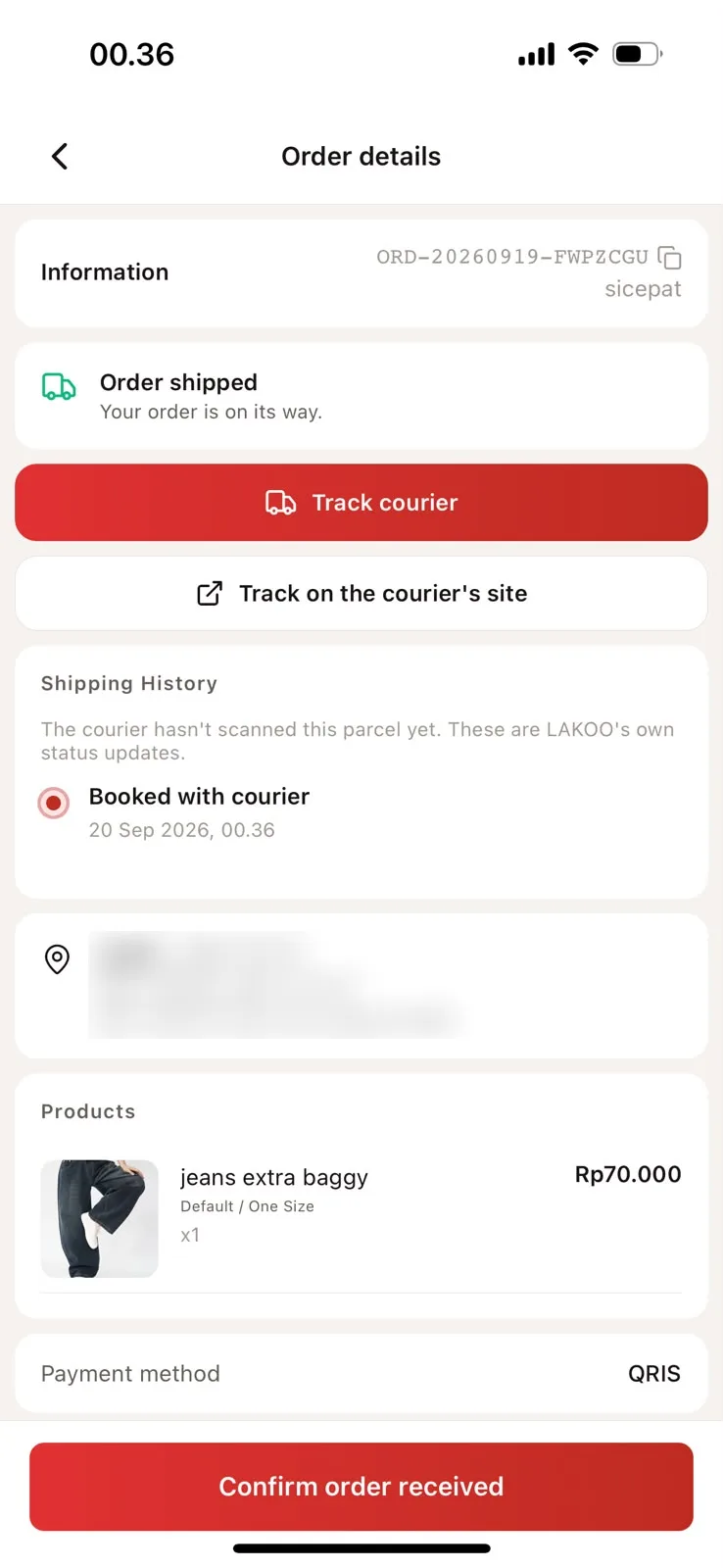The width and height of the screenshot is (723, 1568).
Task: Go back from Order details
Action: [60, 156]
